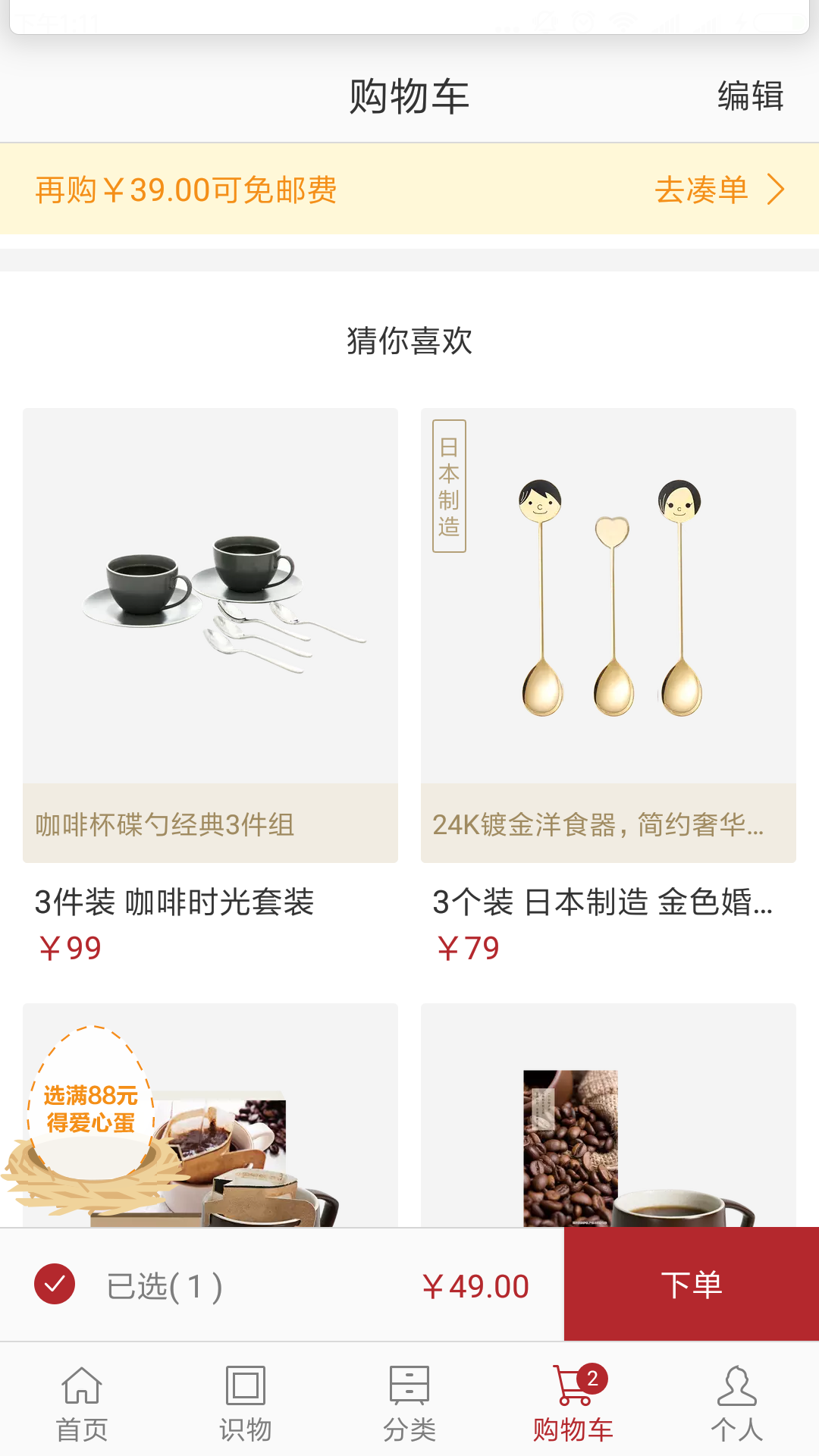Uncheck the 已选 select-all checkbox
Viewport: 819px width, 1456px height.
[55, 1285]
